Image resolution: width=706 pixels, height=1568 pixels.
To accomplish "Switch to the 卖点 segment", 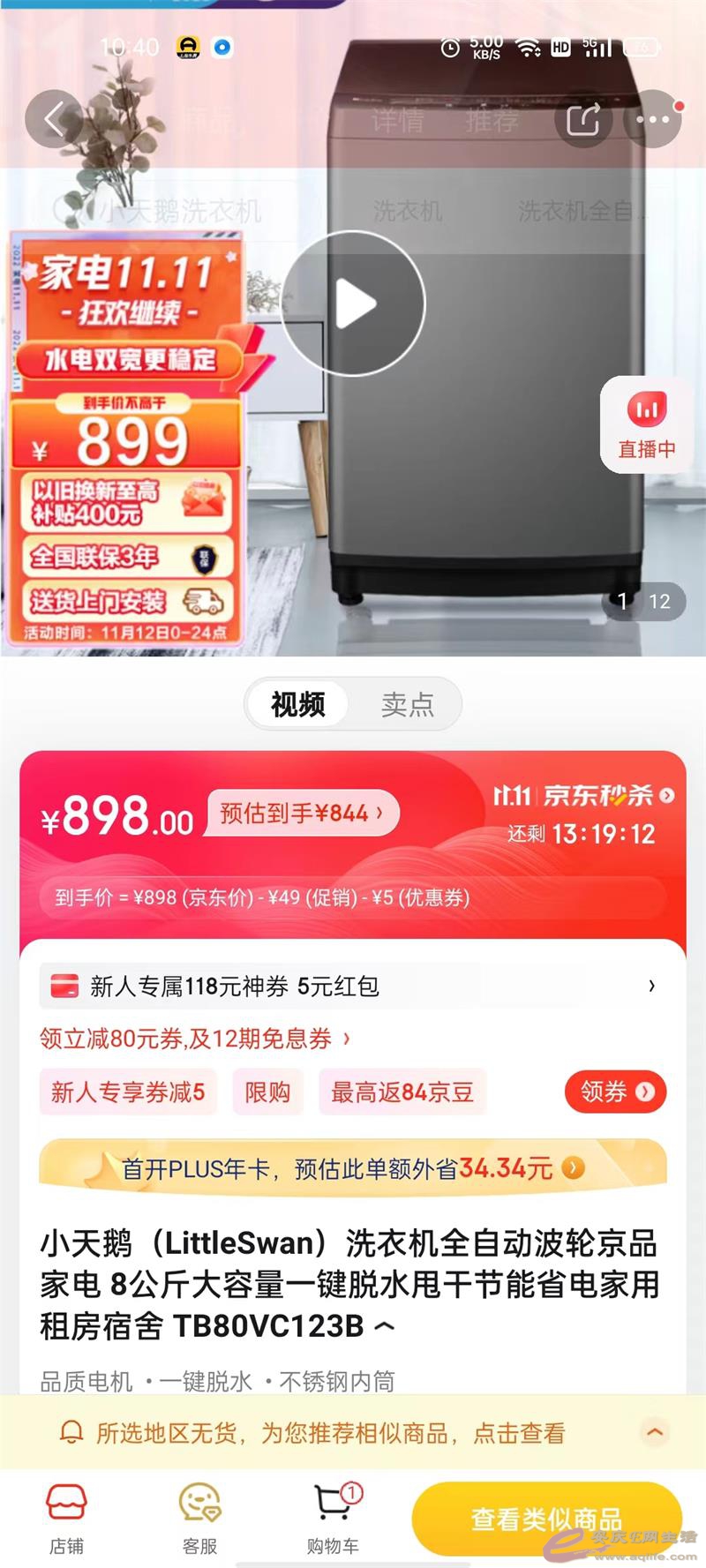I will (407, 704).
